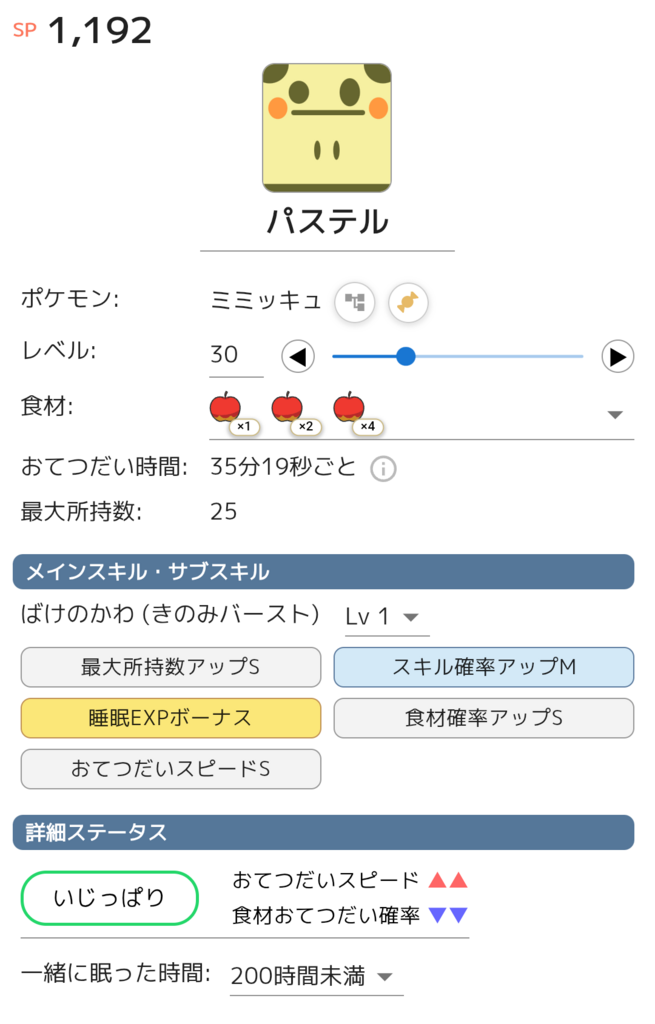Expand the 食材 ingredient dropdown

[x=615, y=415]
